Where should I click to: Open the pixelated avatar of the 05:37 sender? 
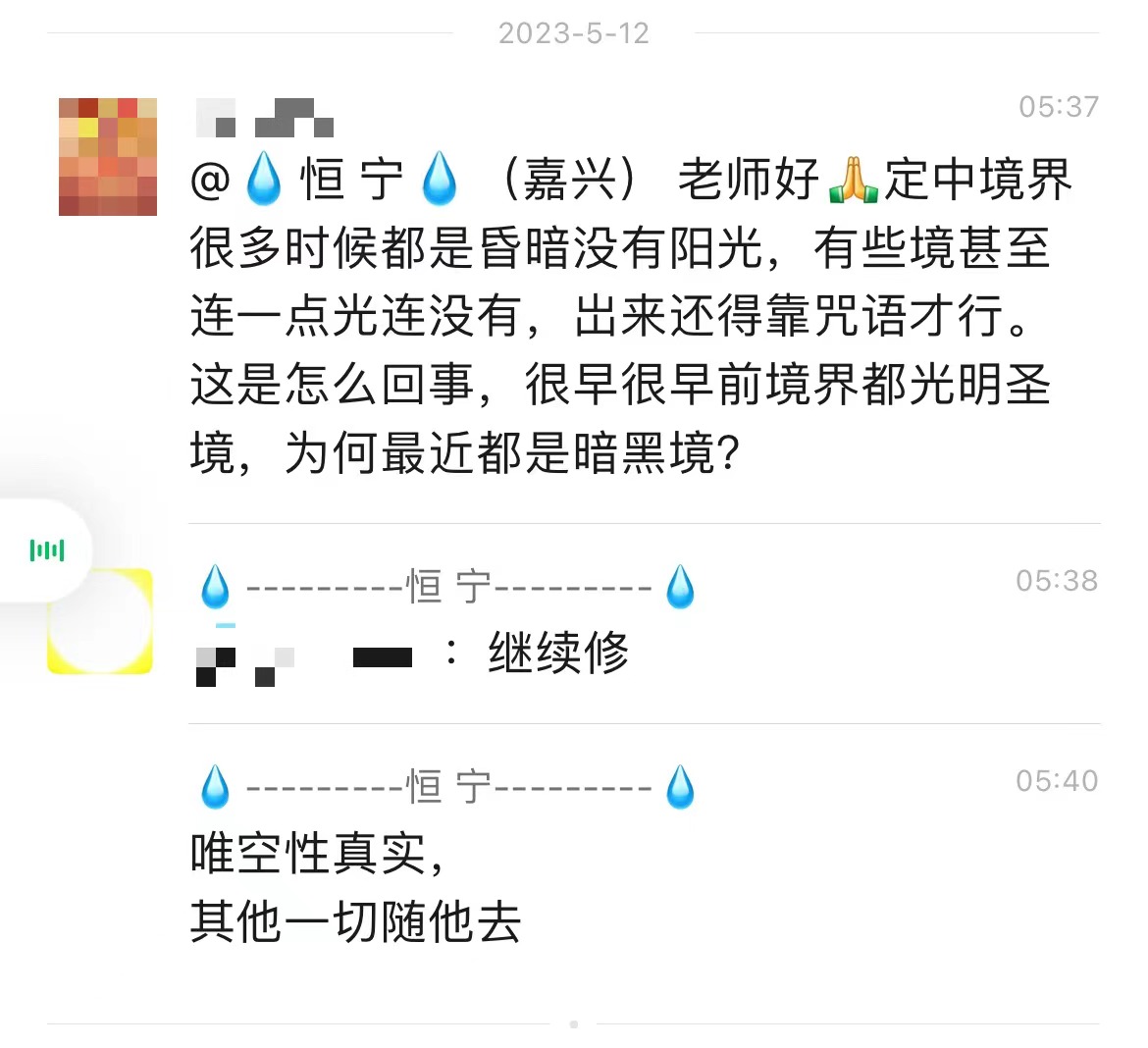tap(108, 157)
